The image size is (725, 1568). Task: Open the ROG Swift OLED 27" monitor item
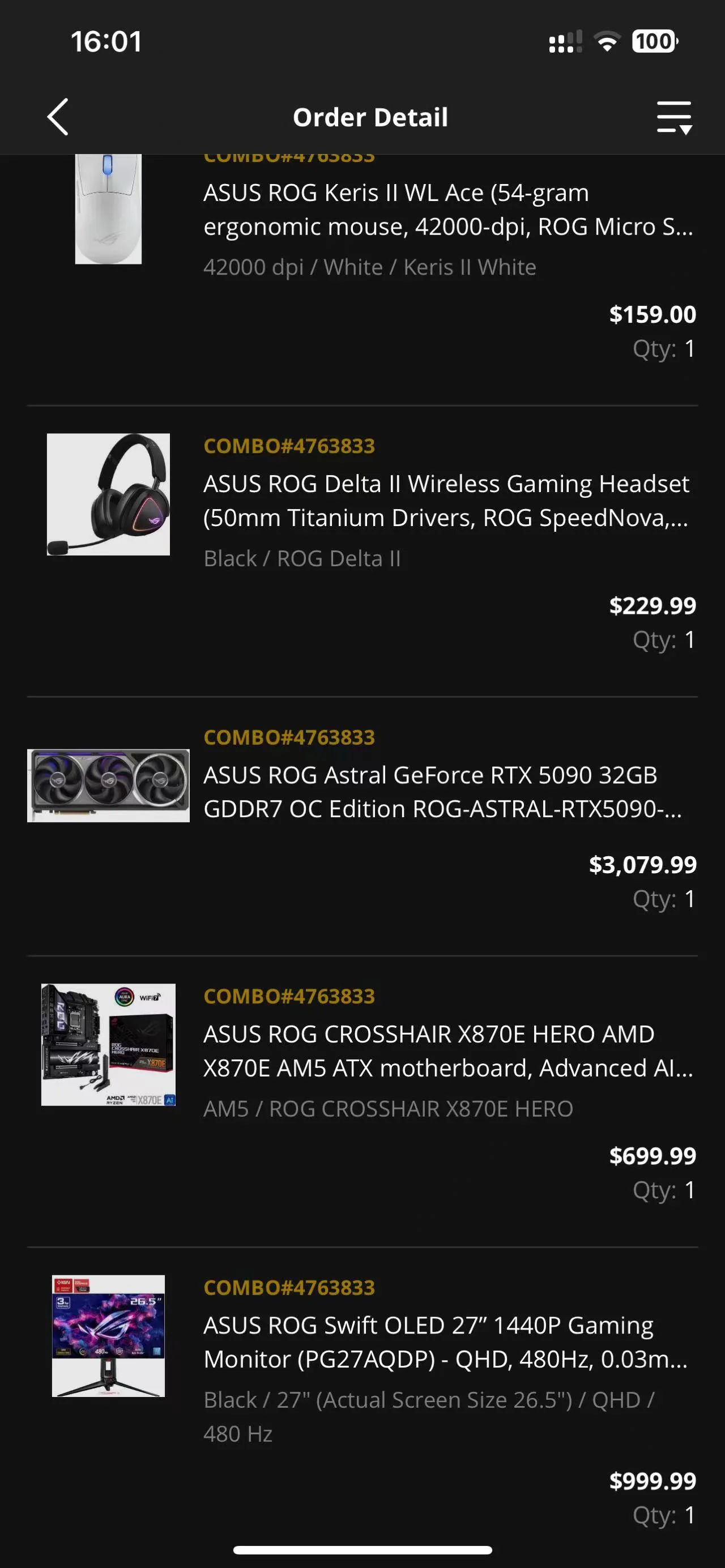point(445,1341)
